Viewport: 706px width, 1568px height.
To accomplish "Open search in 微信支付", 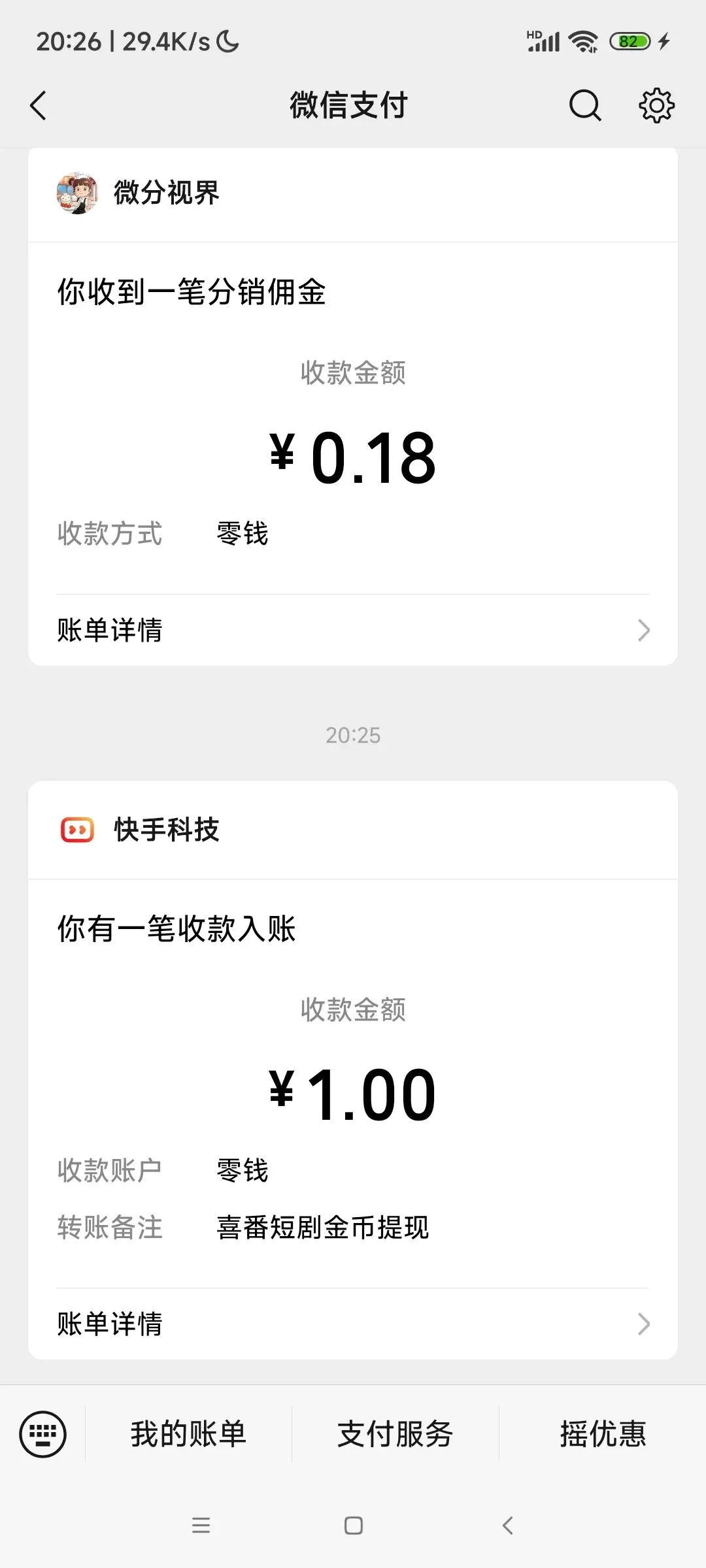I will [584, 106].
